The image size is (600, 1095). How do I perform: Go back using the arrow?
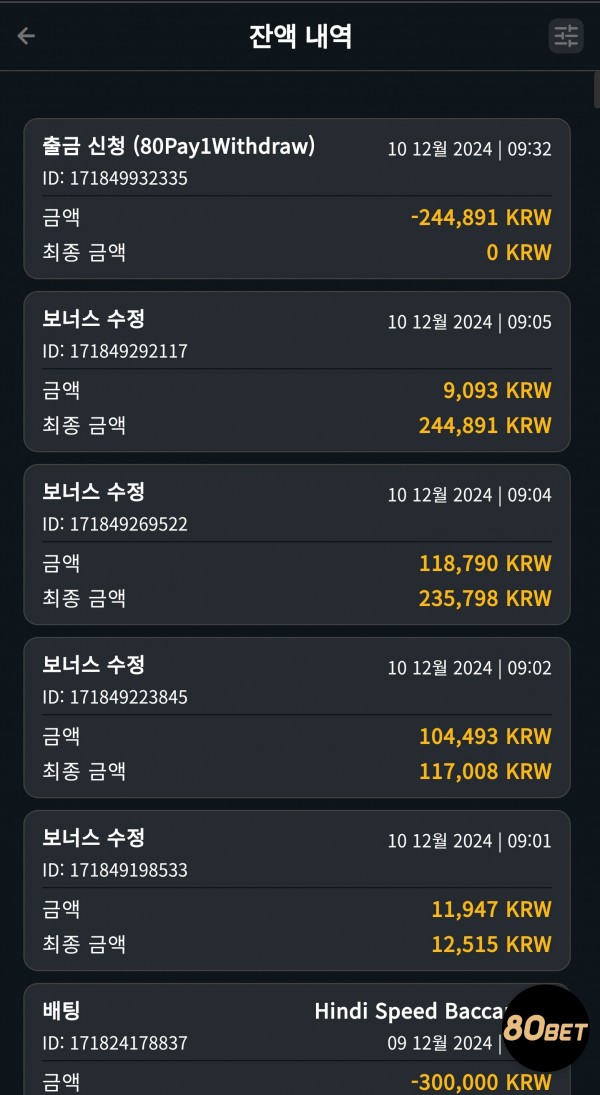tap(27, 36)
